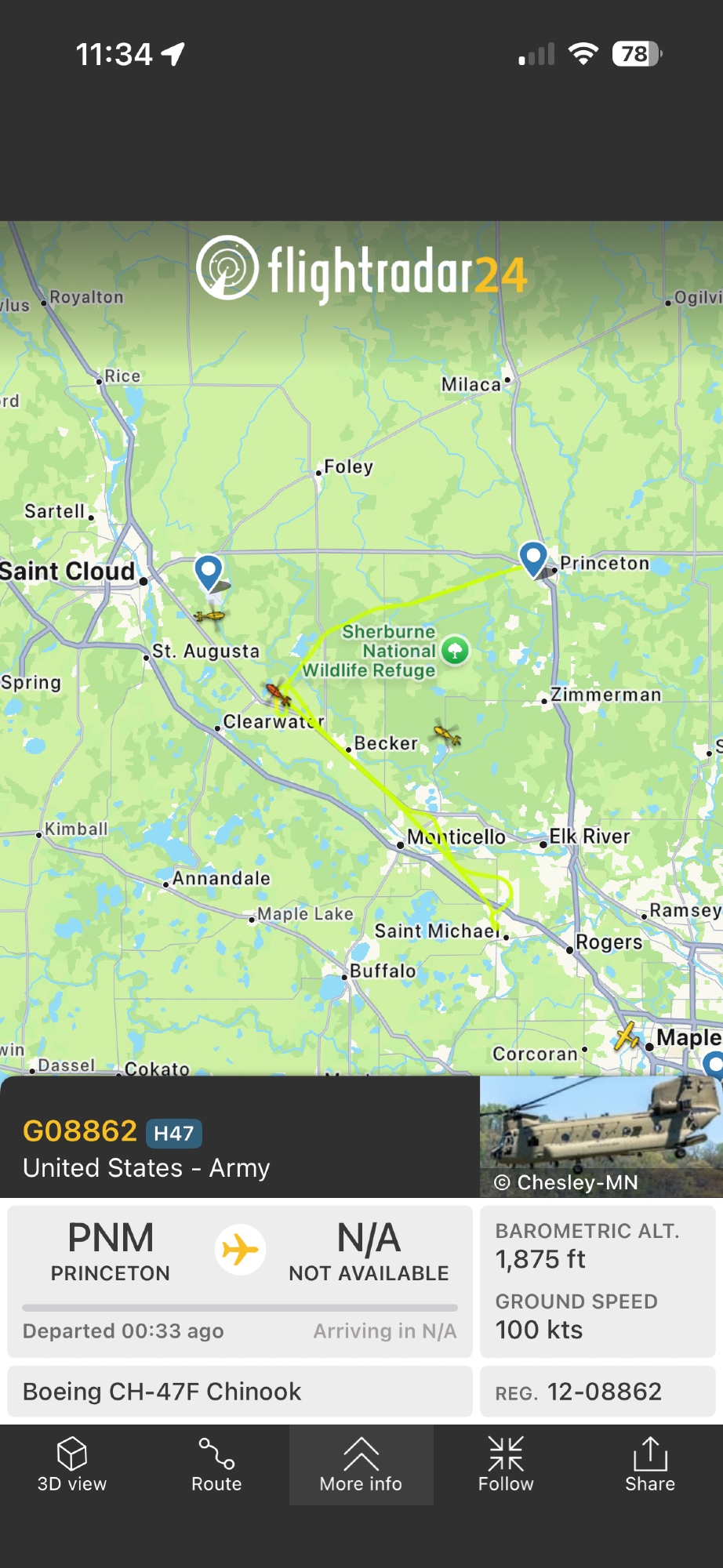This screenshot has width=723, height=1568.
Task: Expand More info panel
Action: click(361, 1464)
